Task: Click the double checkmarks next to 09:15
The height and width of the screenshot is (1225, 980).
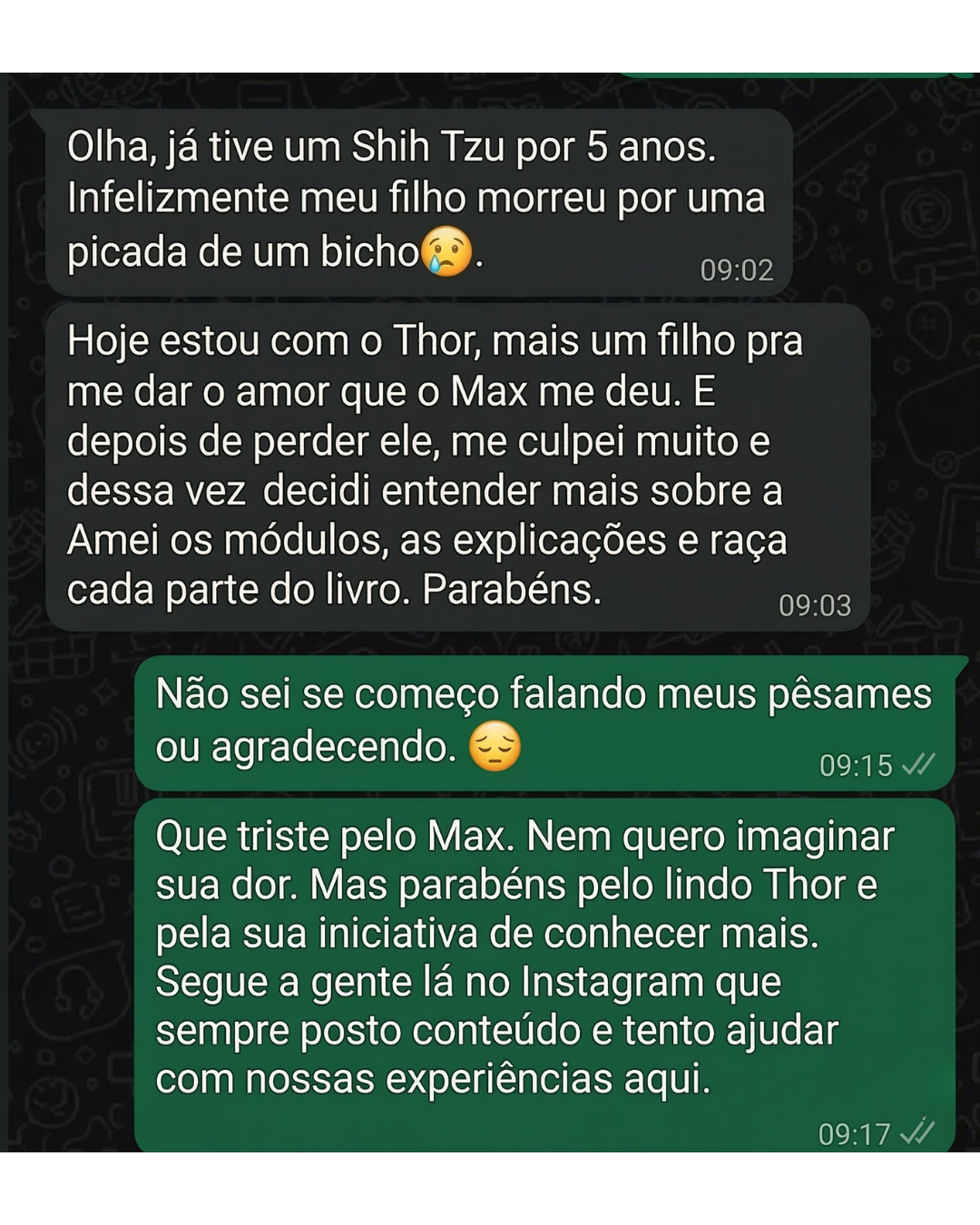Action: click(916, 763)
